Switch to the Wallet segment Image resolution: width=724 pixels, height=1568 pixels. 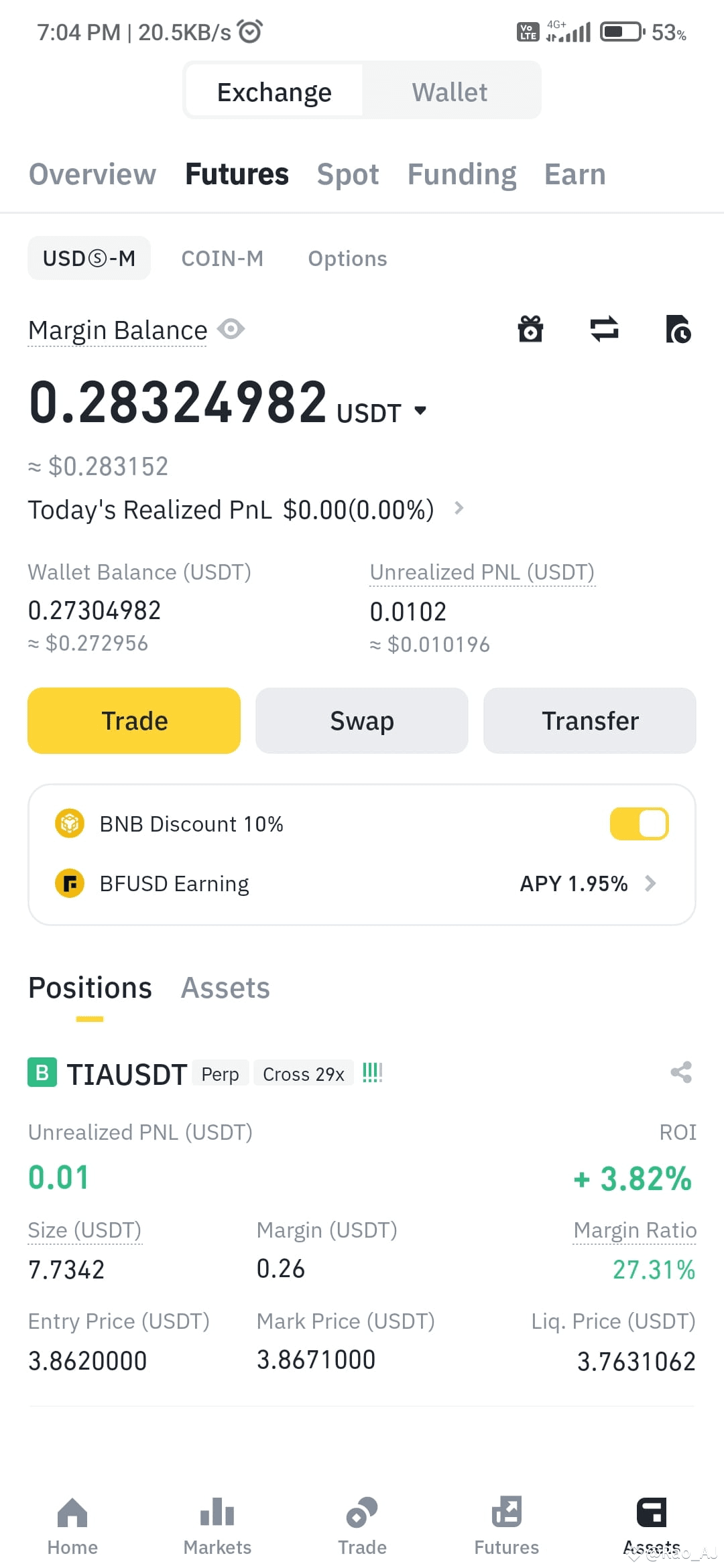pyautogui.click(x=449, y=92)
